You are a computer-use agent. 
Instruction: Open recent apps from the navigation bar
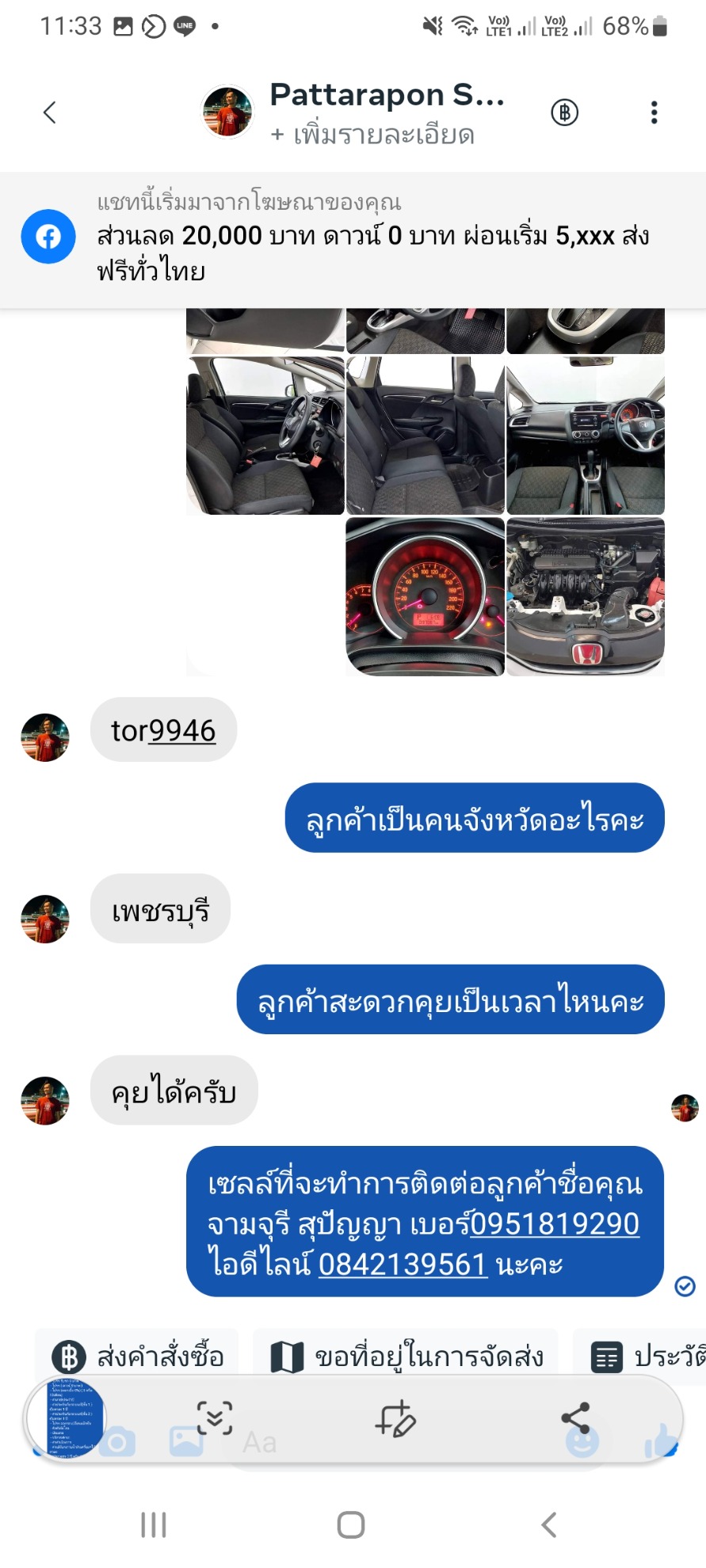click(x=153, y=1524)
